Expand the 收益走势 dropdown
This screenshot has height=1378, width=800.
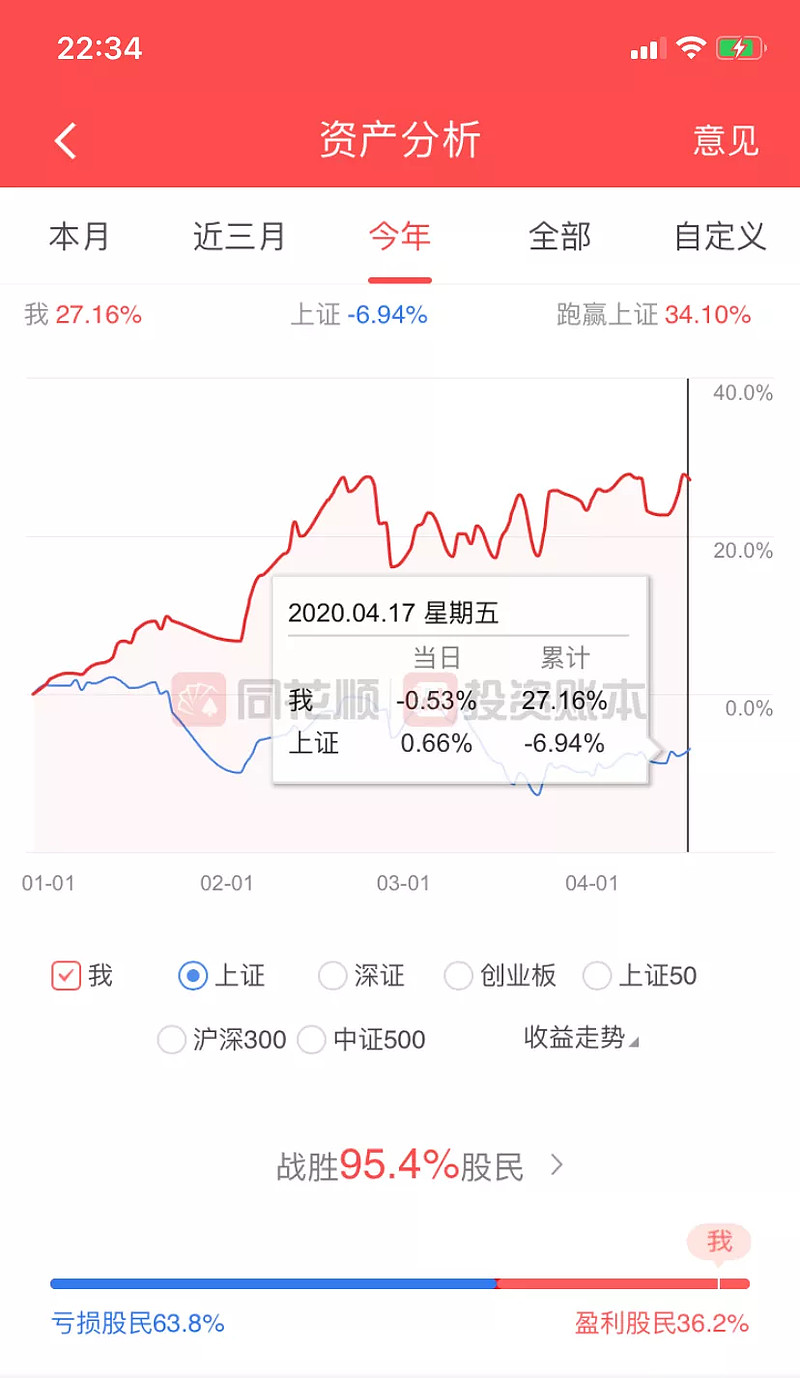581,1038
